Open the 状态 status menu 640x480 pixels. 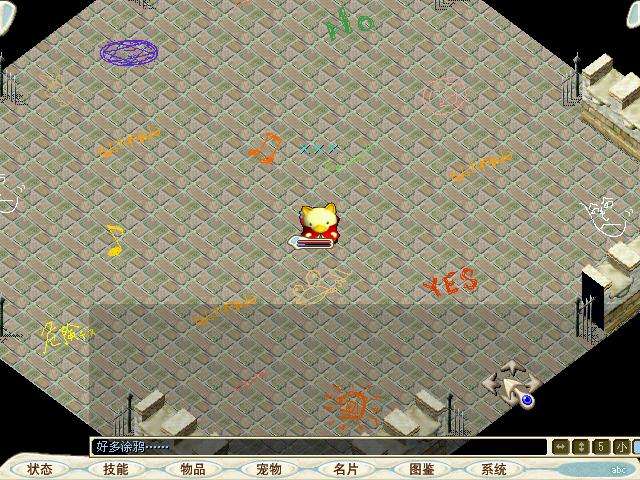(x=40, y=469)
